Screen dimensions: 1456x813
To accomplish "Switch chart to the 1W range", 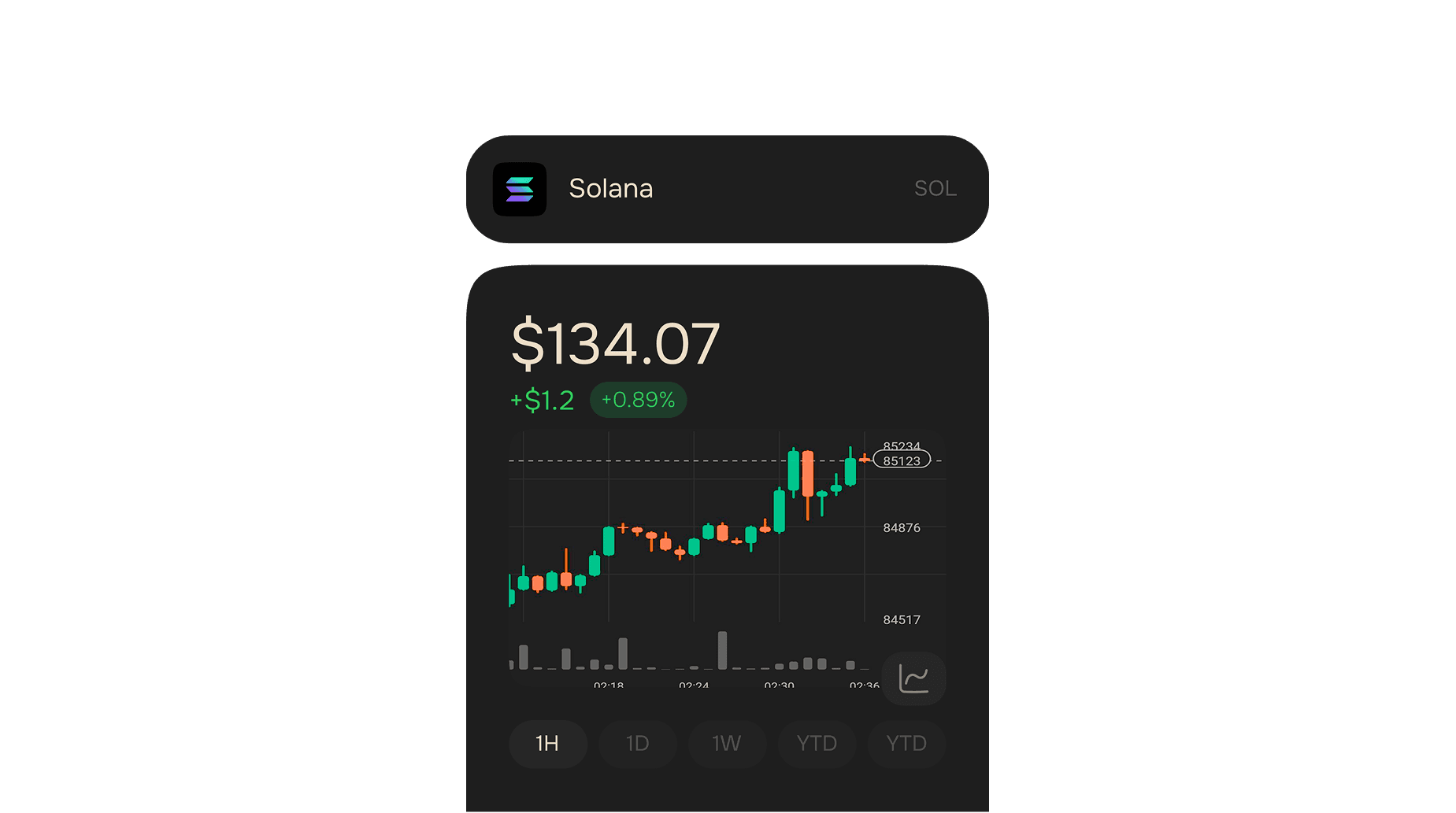I will 726,743.
